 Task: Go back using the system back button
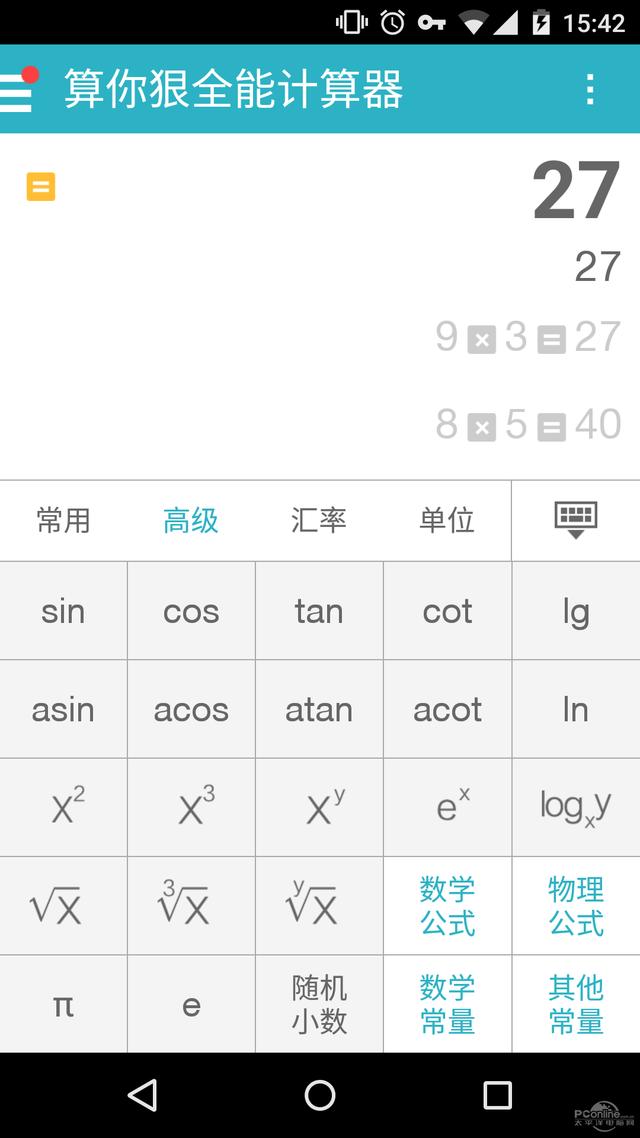click(x=143, y=1095)
